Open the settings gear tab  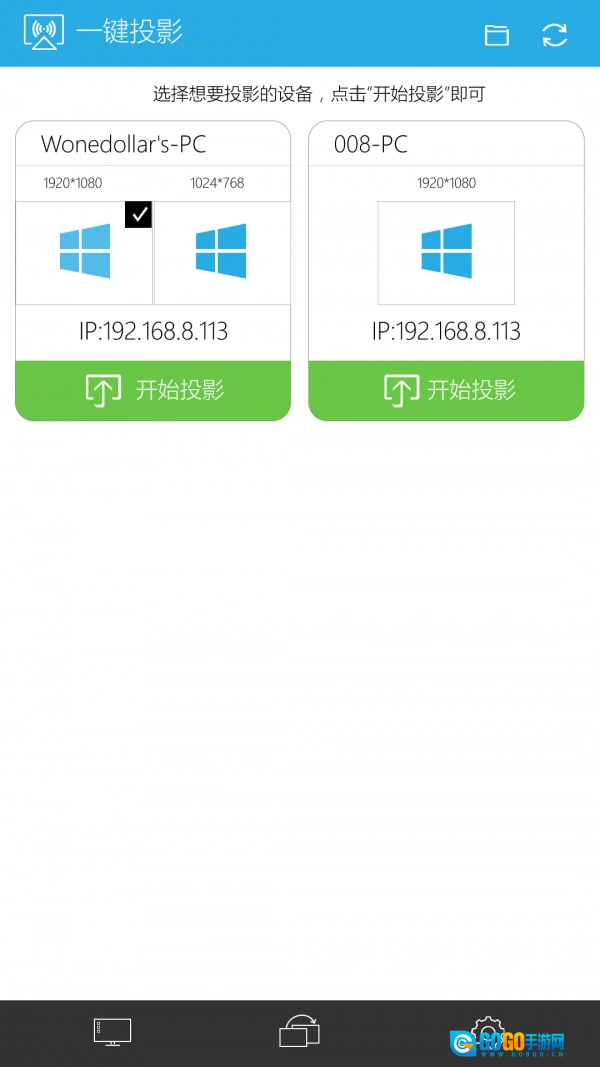tap(488, 1031)
